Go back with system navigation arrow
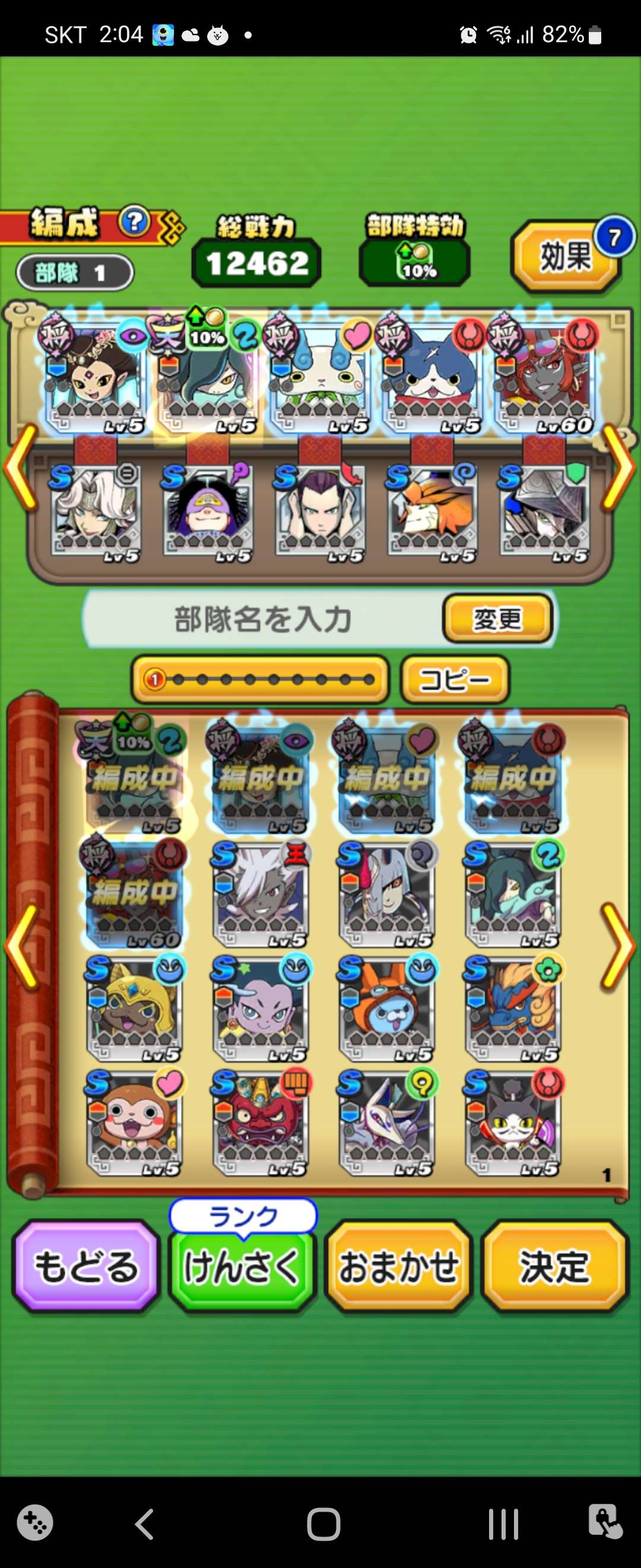This screenshot has width=641, height=1568. click(x=144, y=1525)
